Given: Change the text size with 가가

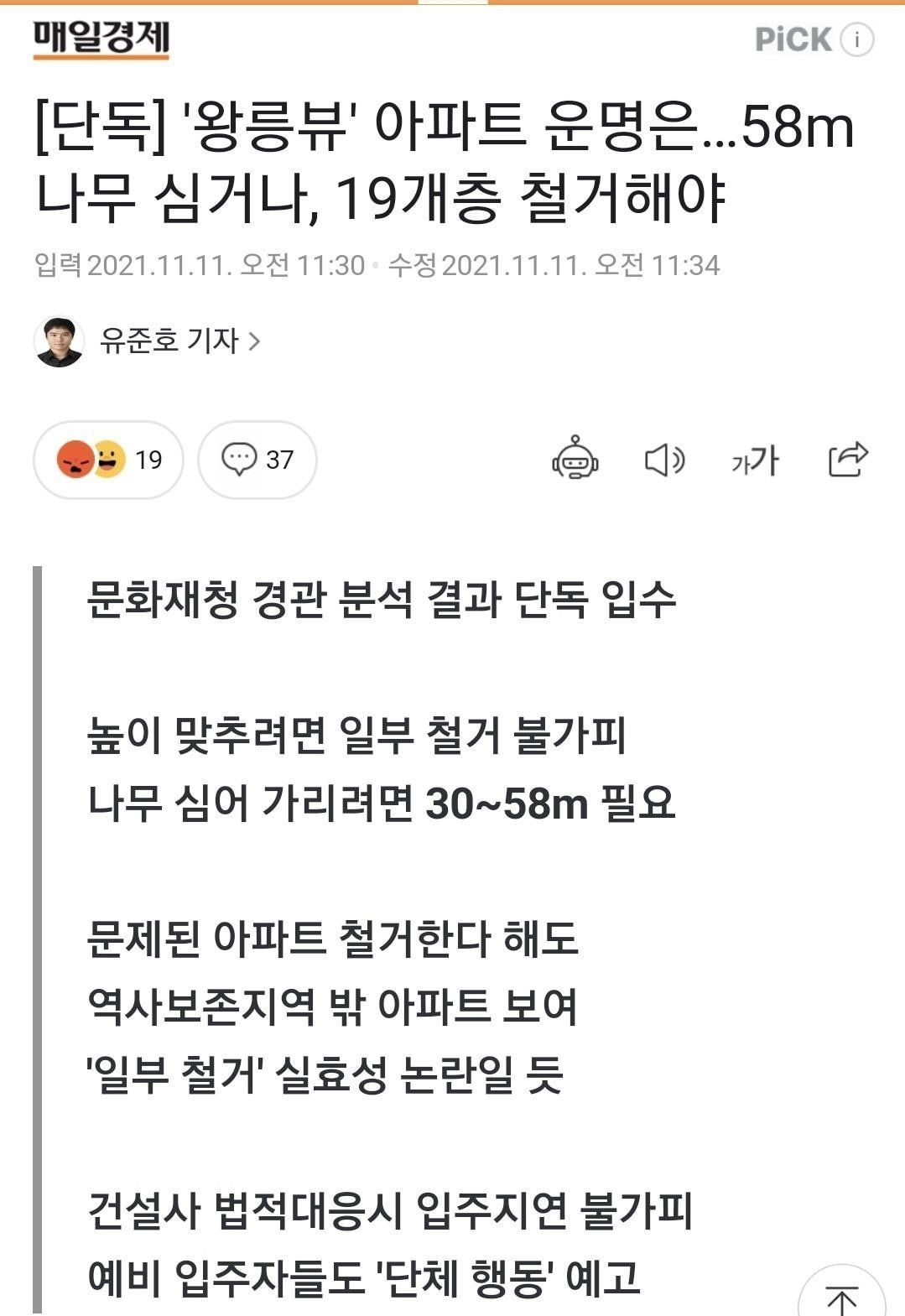Looking at the screenshot, I should coord(755,460).
